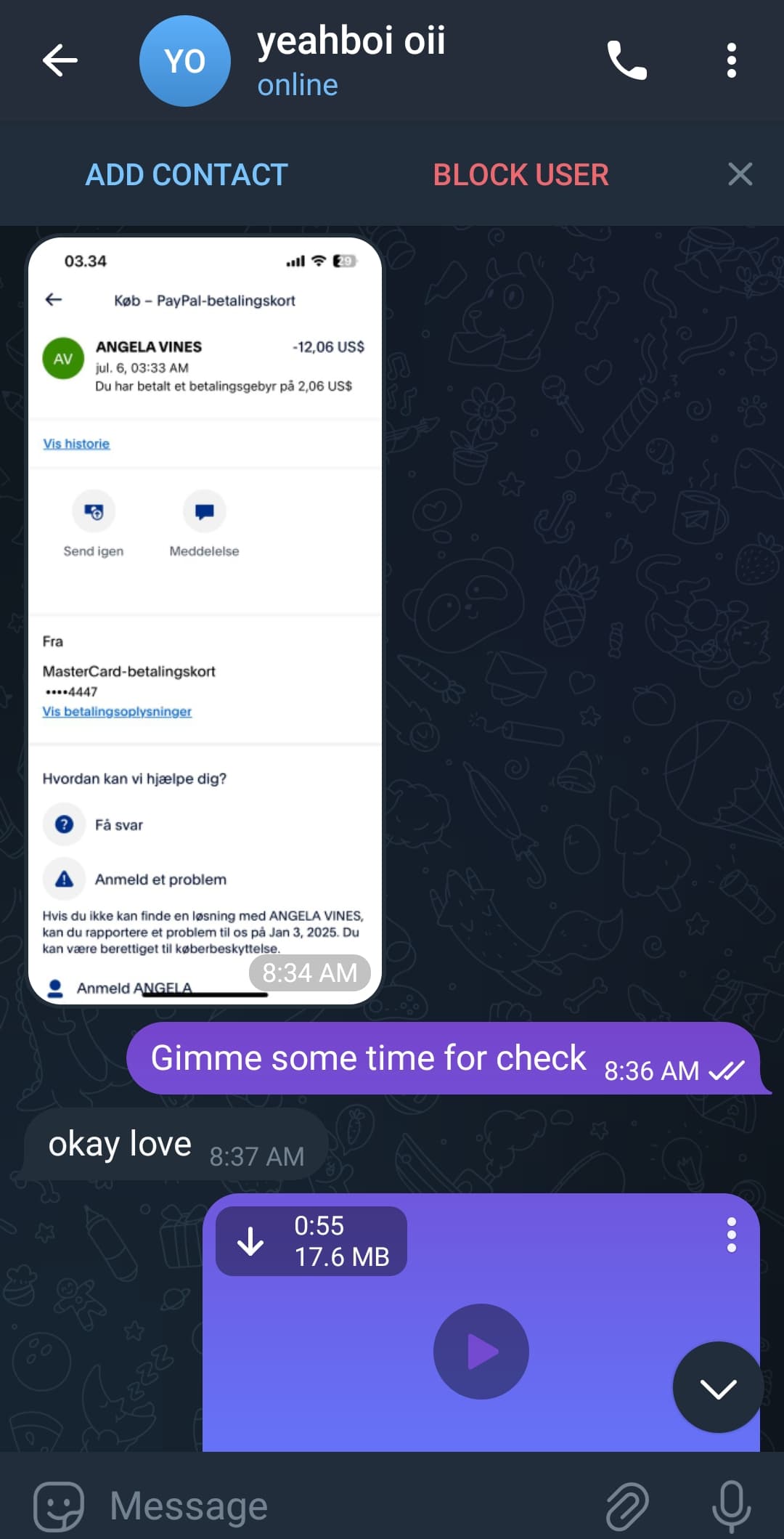
Task: Attach a file to the chat
Action: 627,1506
